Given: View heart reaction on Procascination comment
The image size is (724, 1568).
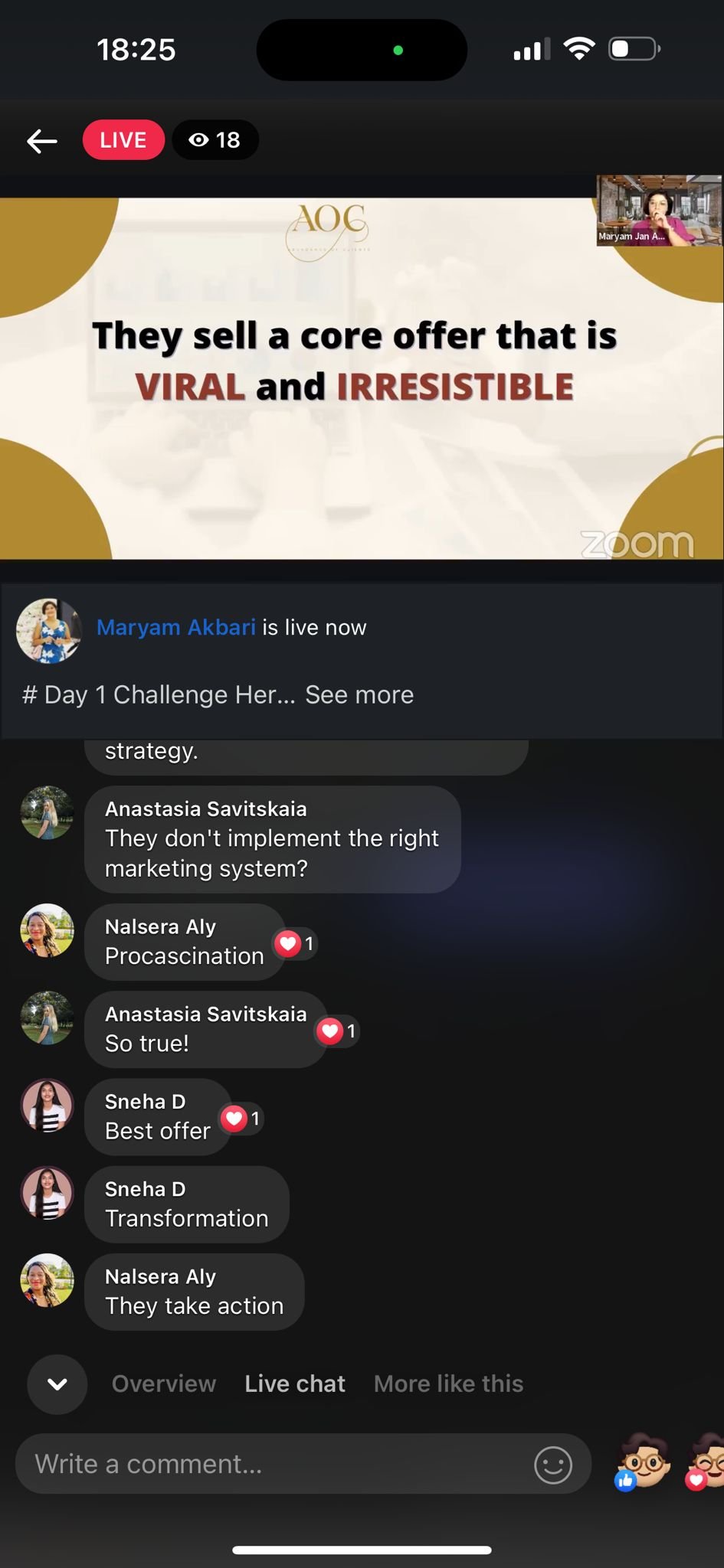Looking at the screenshot, I should pos(295,943).
